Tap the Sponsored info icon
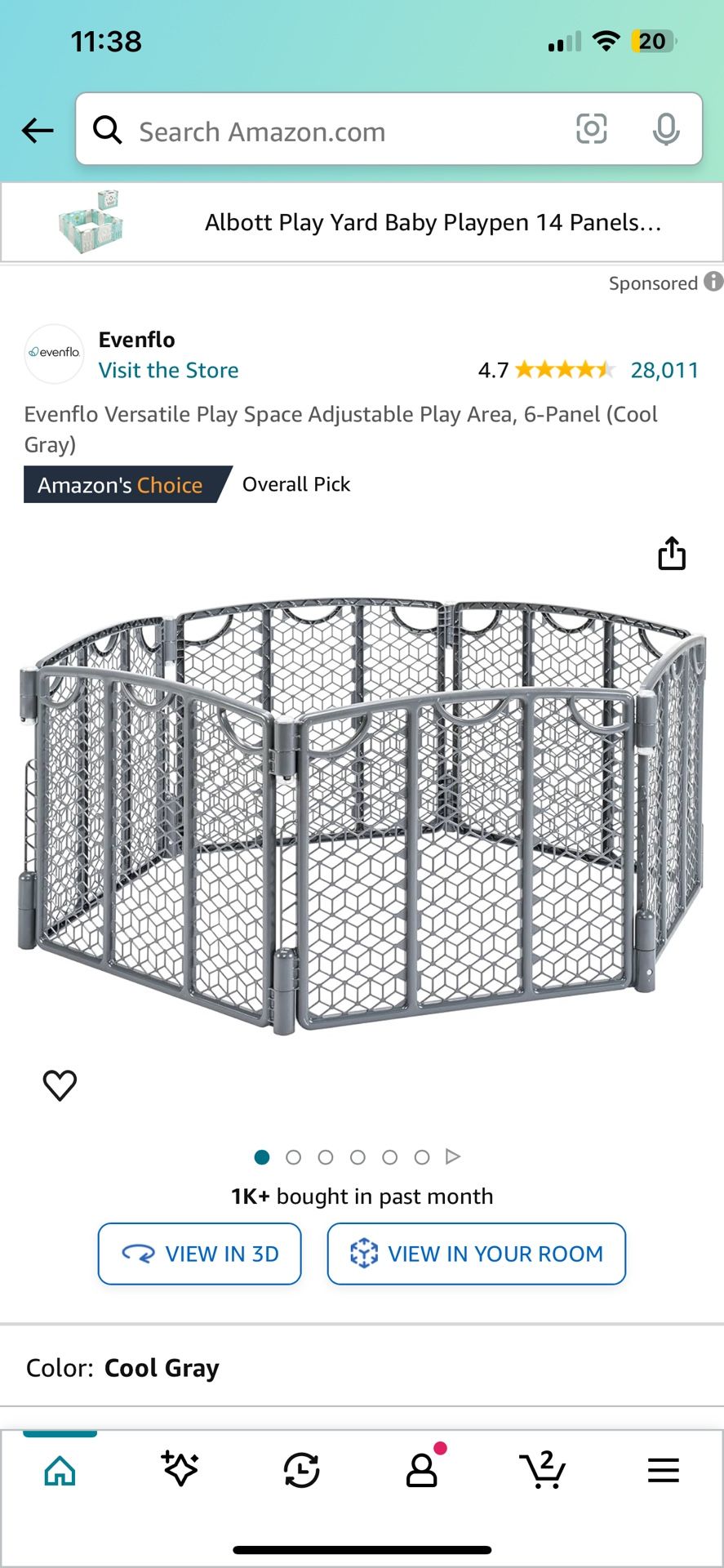The width and height of the screenshot is (724, 1568). (x=713, y=282)
